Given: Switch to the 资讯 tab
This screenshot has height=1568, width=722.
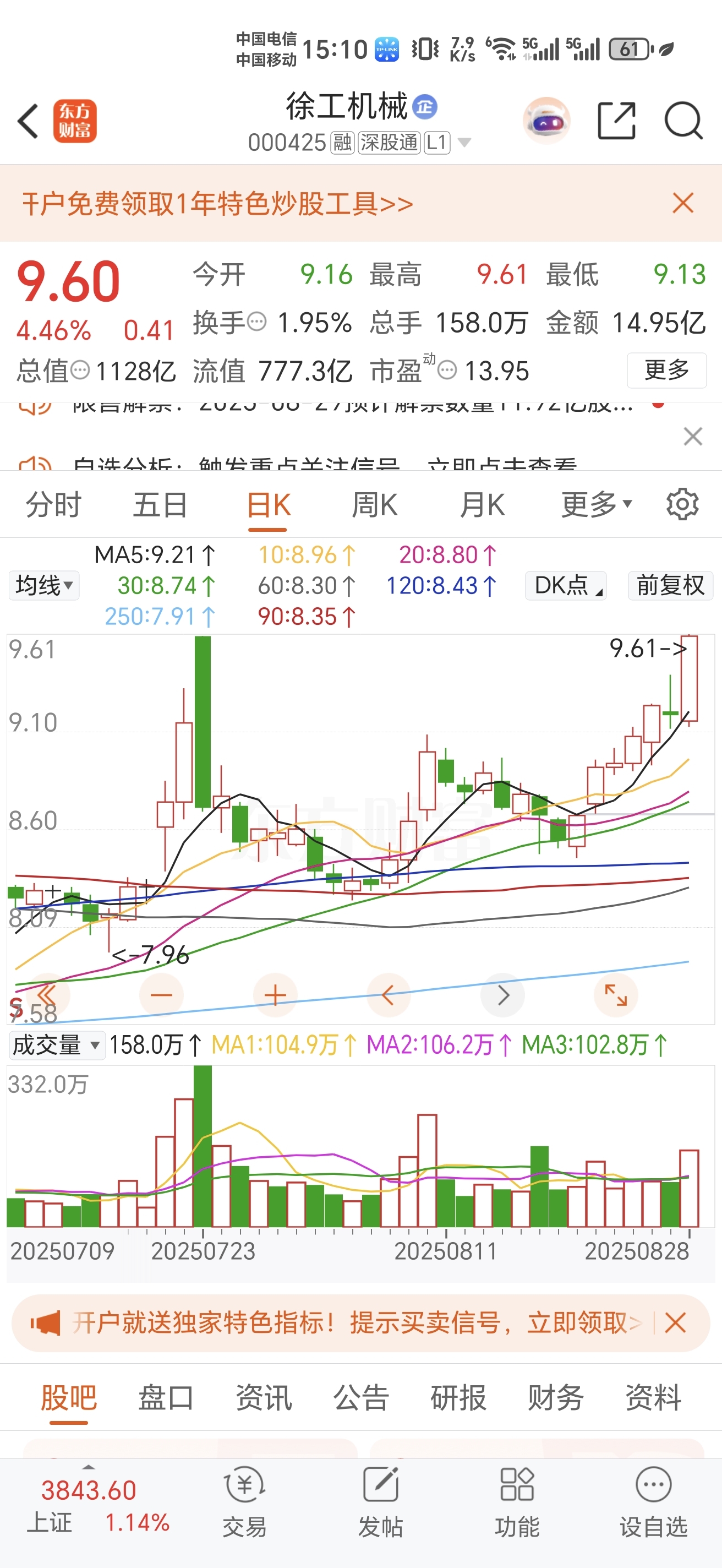Looking at the screenshot, I should pos(264,1397).
